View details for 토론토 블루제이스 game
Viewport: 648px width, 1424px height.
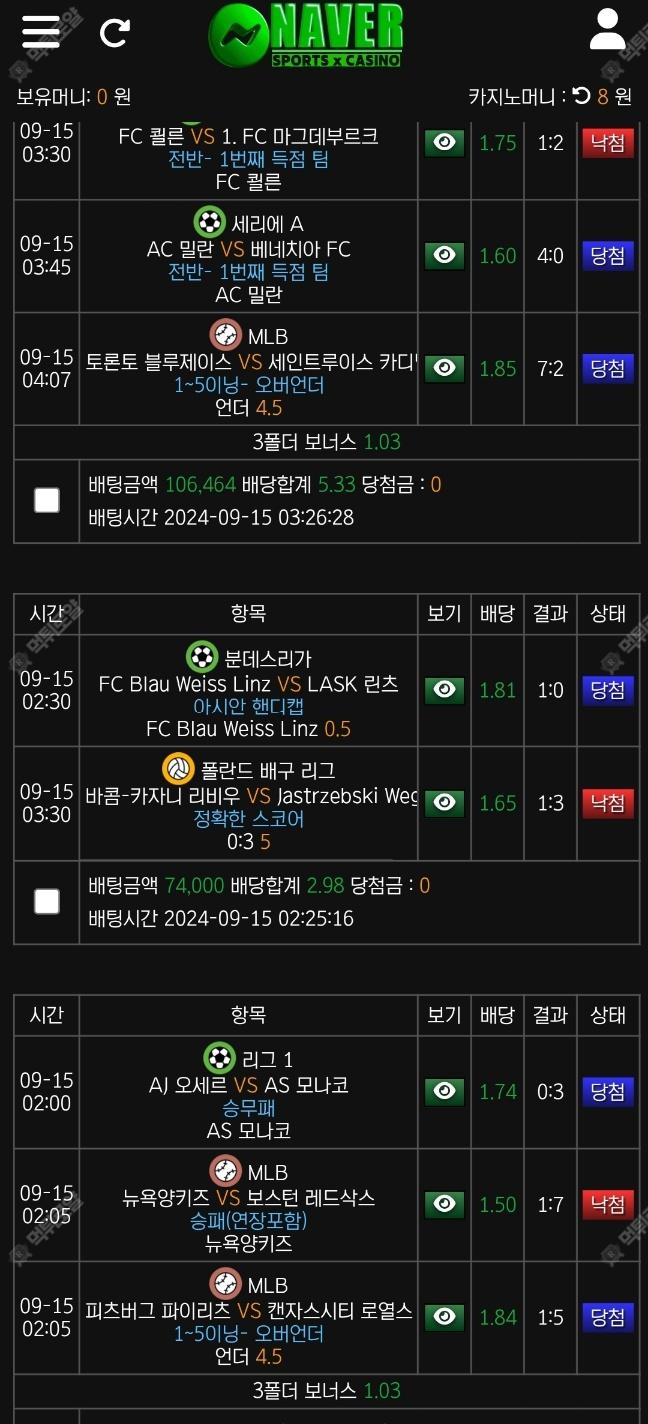tap(444, 369)
